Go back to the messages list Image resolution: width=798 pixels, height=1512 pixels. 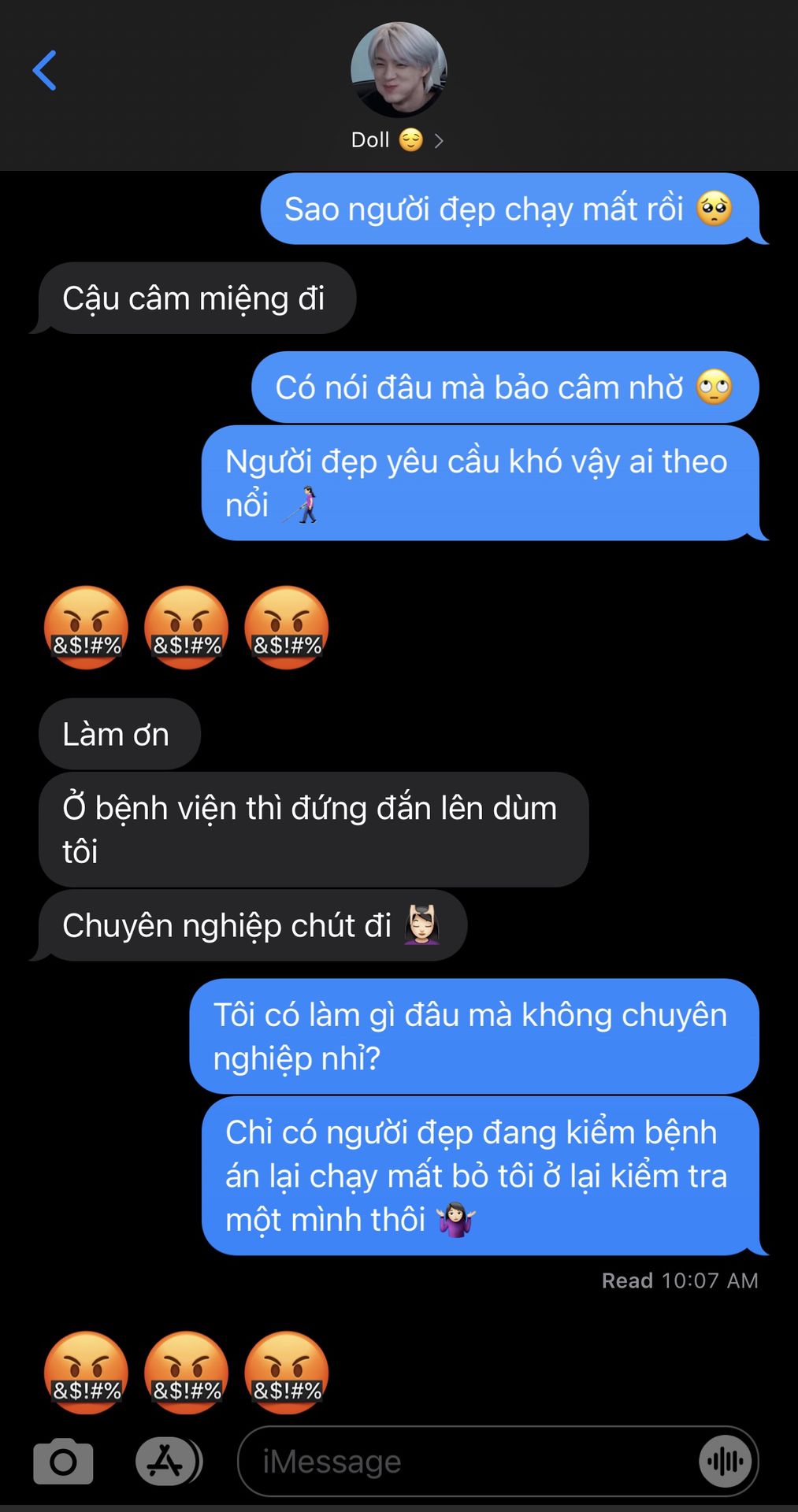45,71
